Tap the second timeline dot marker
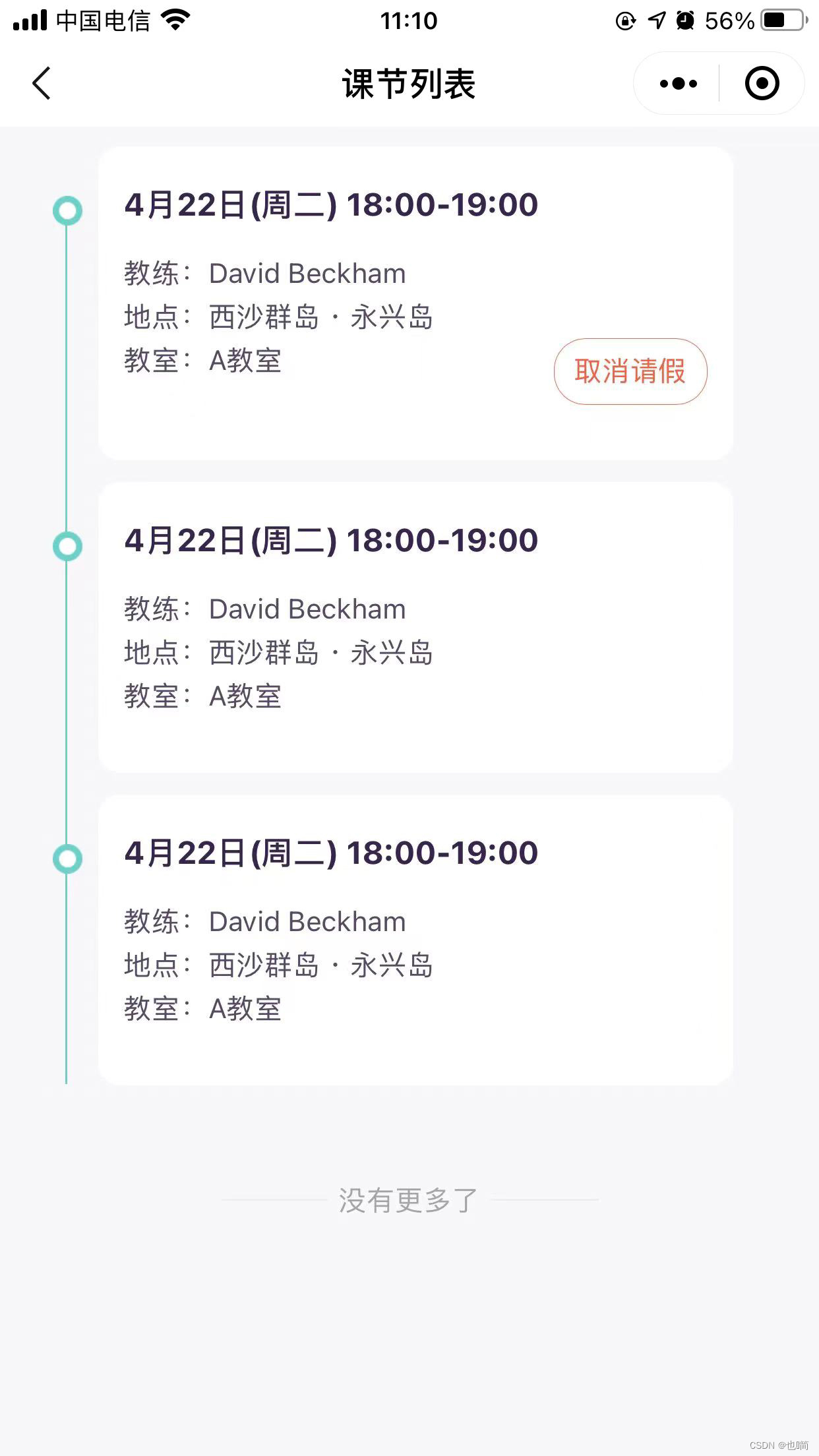 (x=67, y=546)
